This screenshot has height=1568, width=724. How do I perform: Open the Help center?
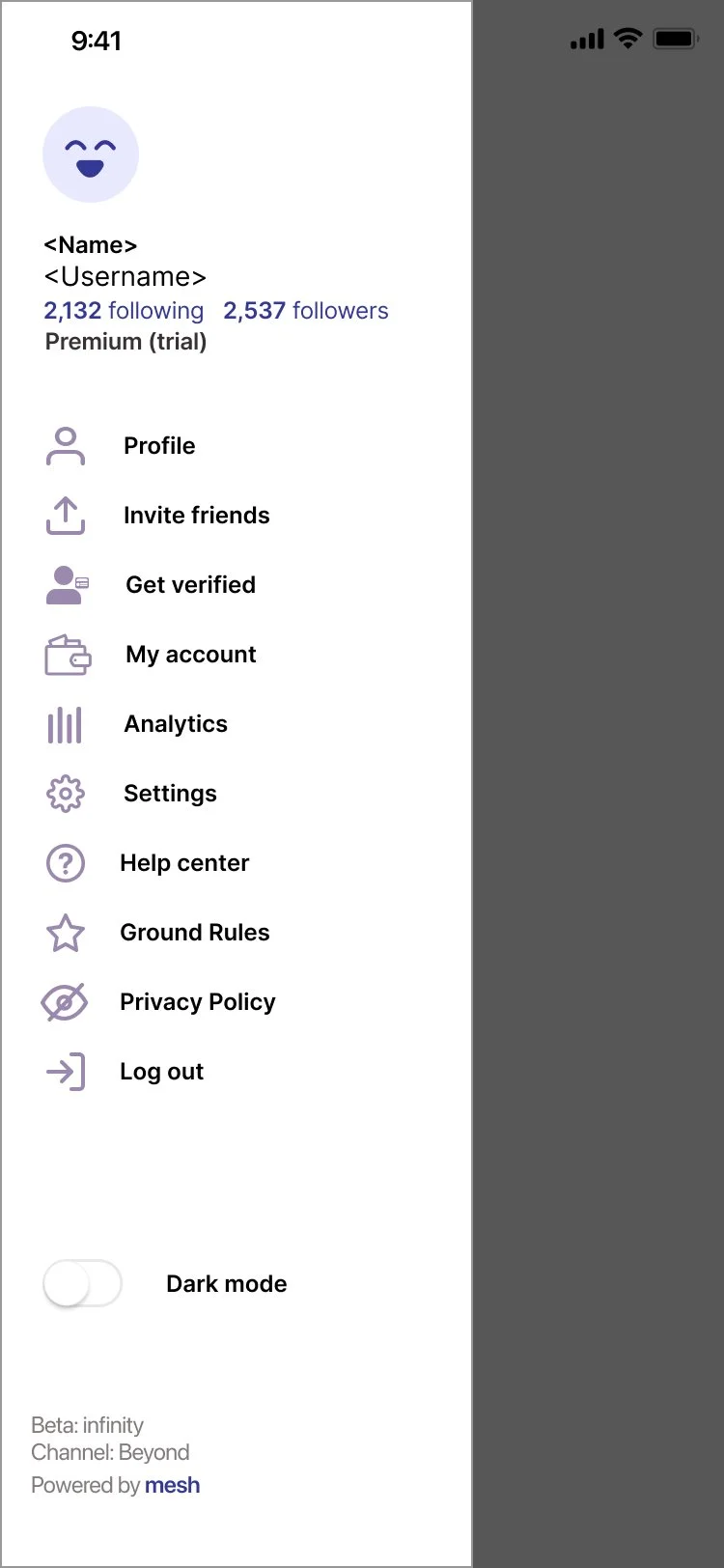pos(184,863)
